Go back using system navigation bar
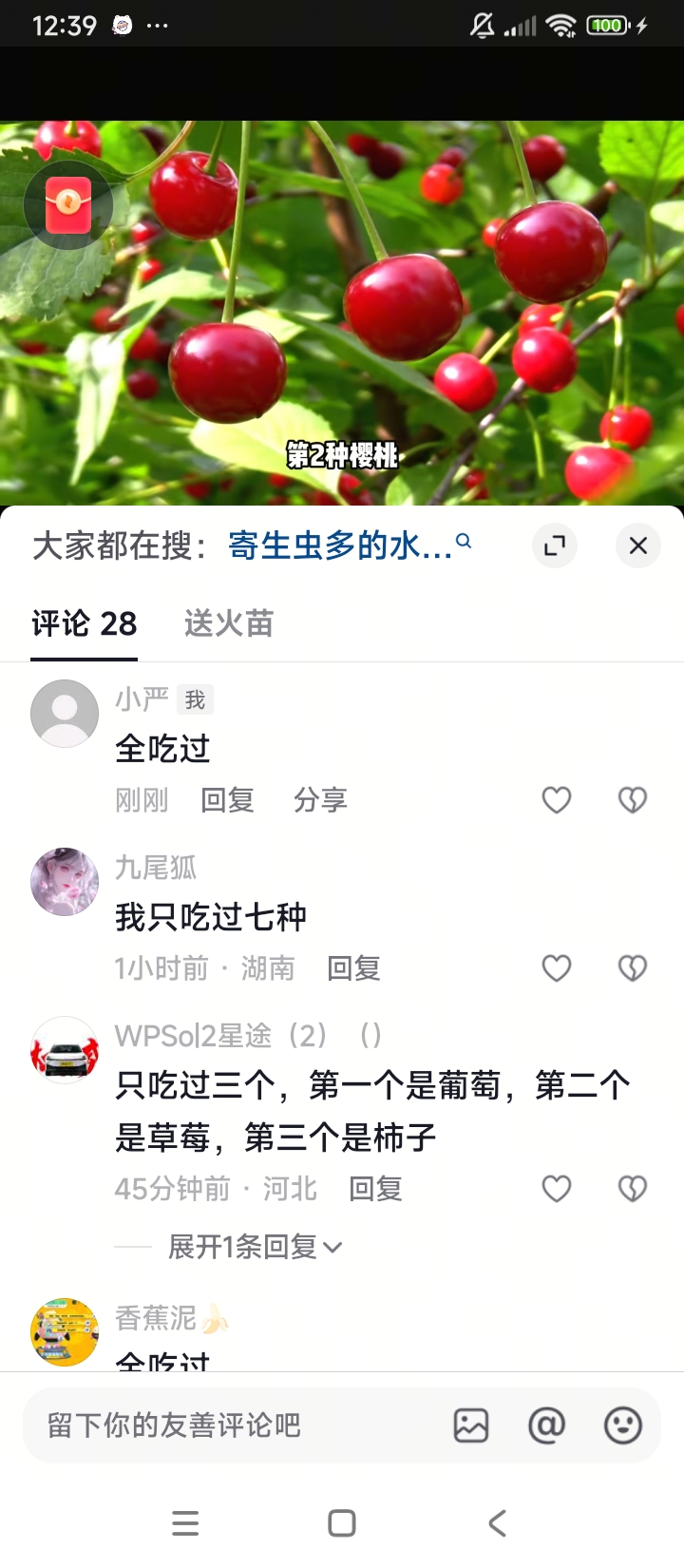684x1568 pixels. pyautogui.click(x=497, y=1523)
